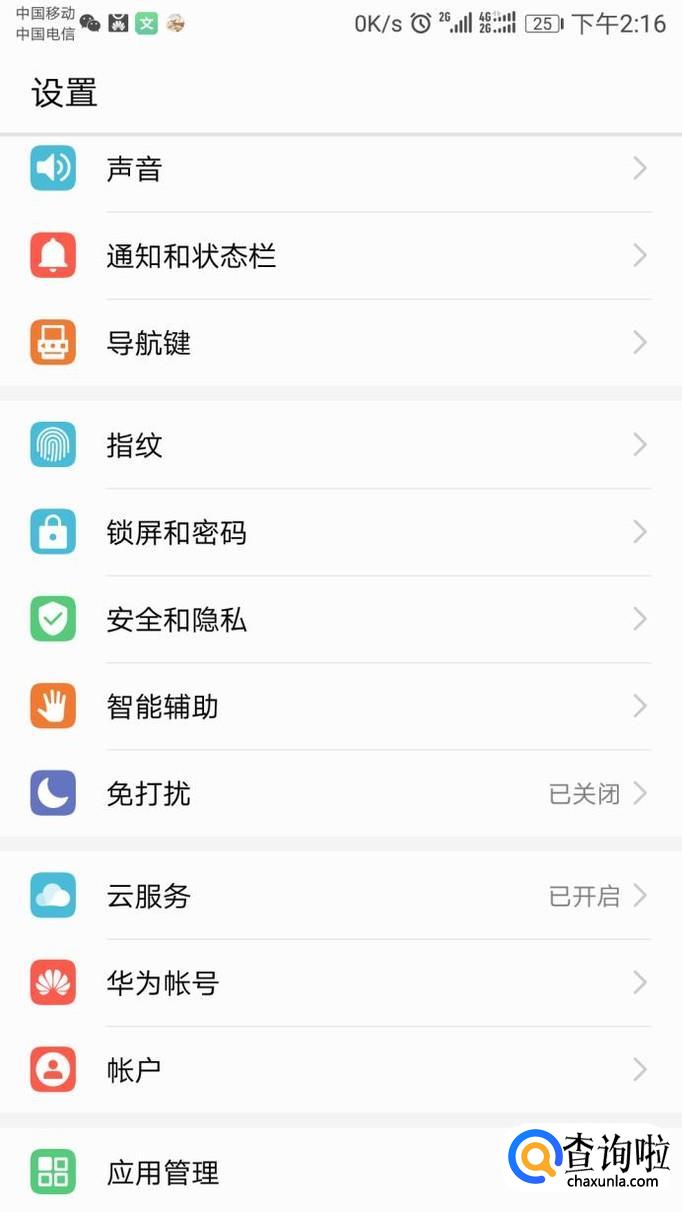Select the 指纹 fingerprint option
This screenshot has width=682, height=1212.
[340, 445]
